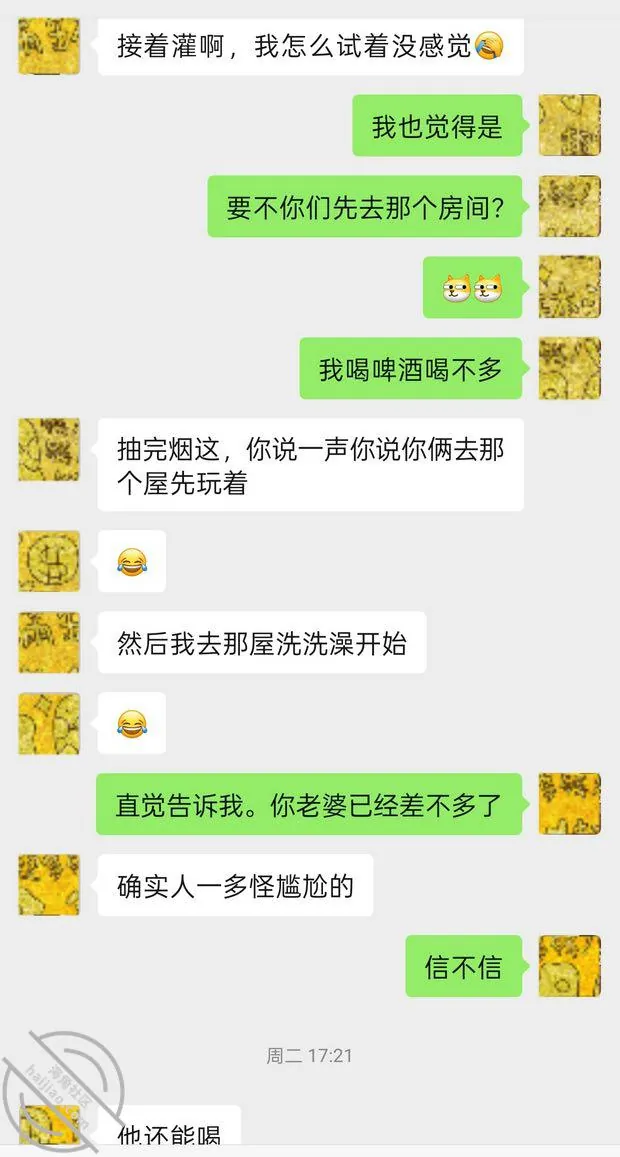Viewport: 620px width, 1157px height.
Task: Open avatar beside "直觉告诉我" message
Action: (570, 804)
